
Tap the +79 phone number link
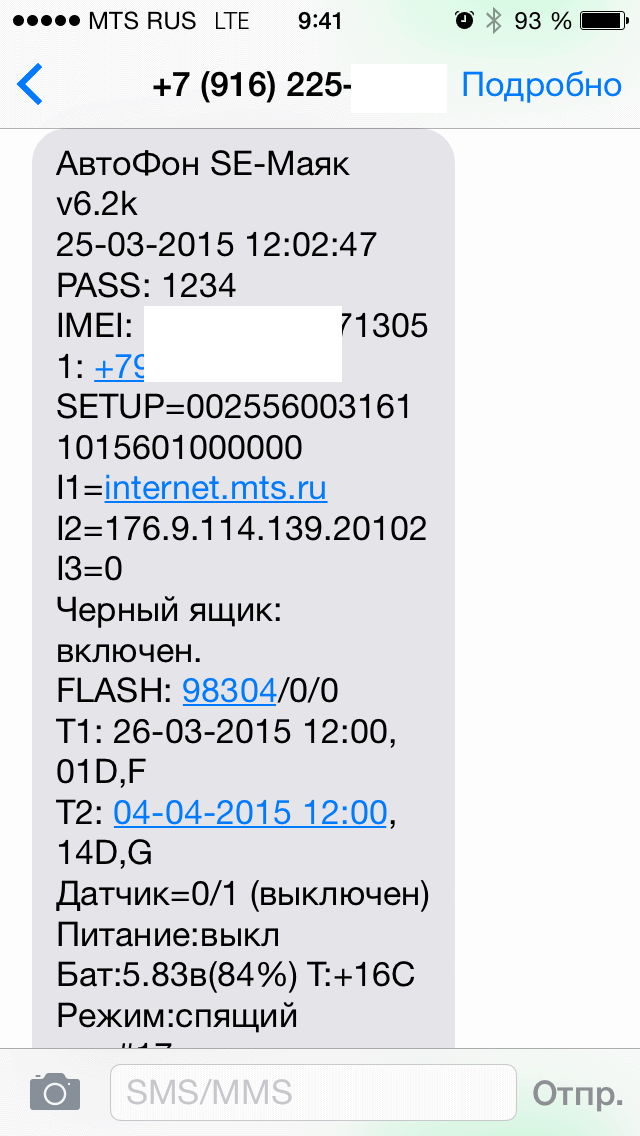tap(118, 367)
